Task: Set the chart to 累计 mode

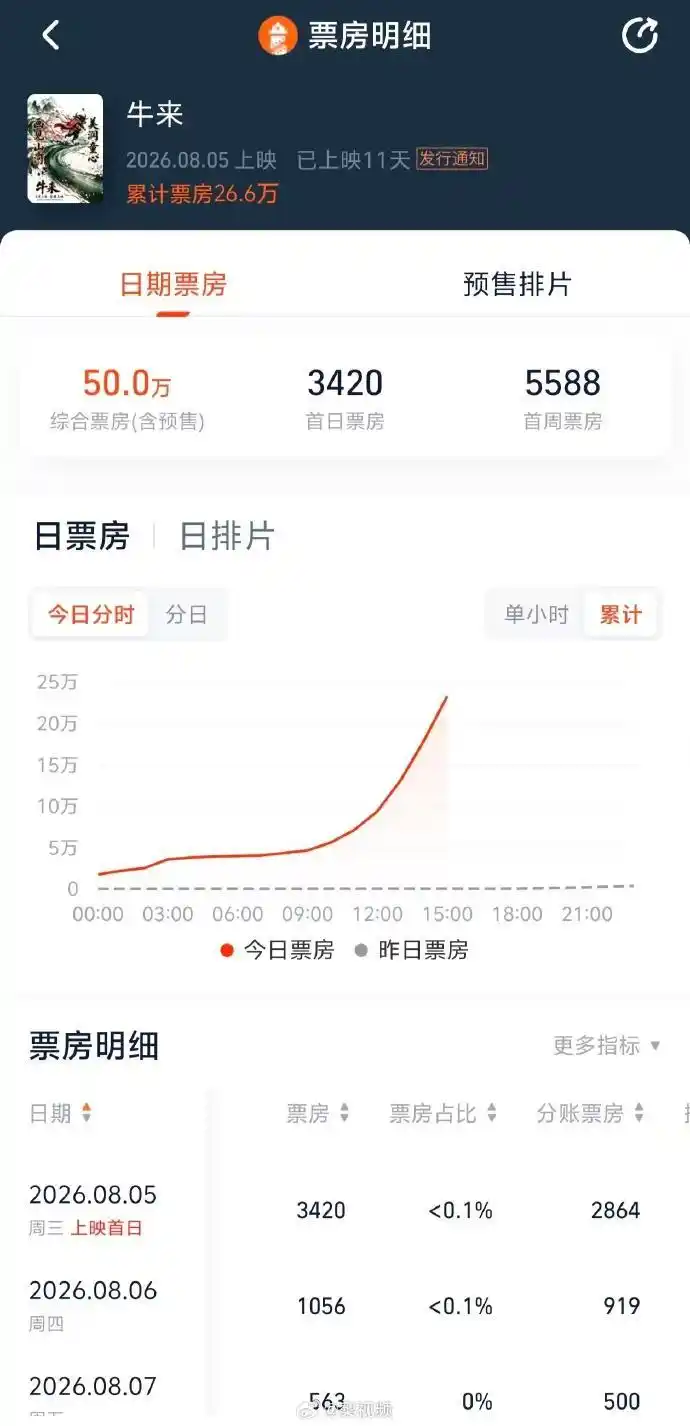Action: [x=621, y=614]
